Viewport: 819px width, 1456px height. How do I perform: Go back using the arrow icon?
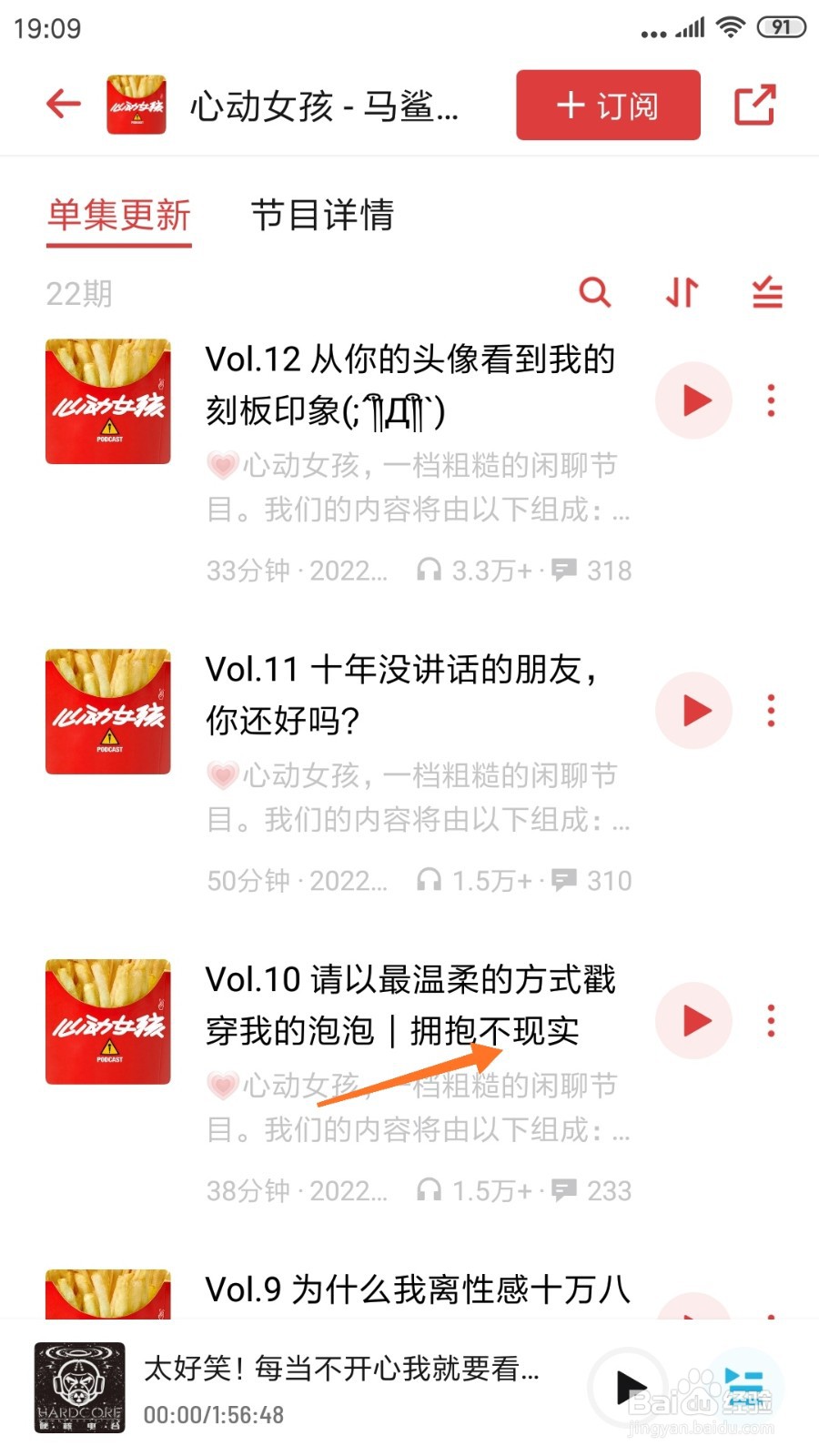[62, 103]
